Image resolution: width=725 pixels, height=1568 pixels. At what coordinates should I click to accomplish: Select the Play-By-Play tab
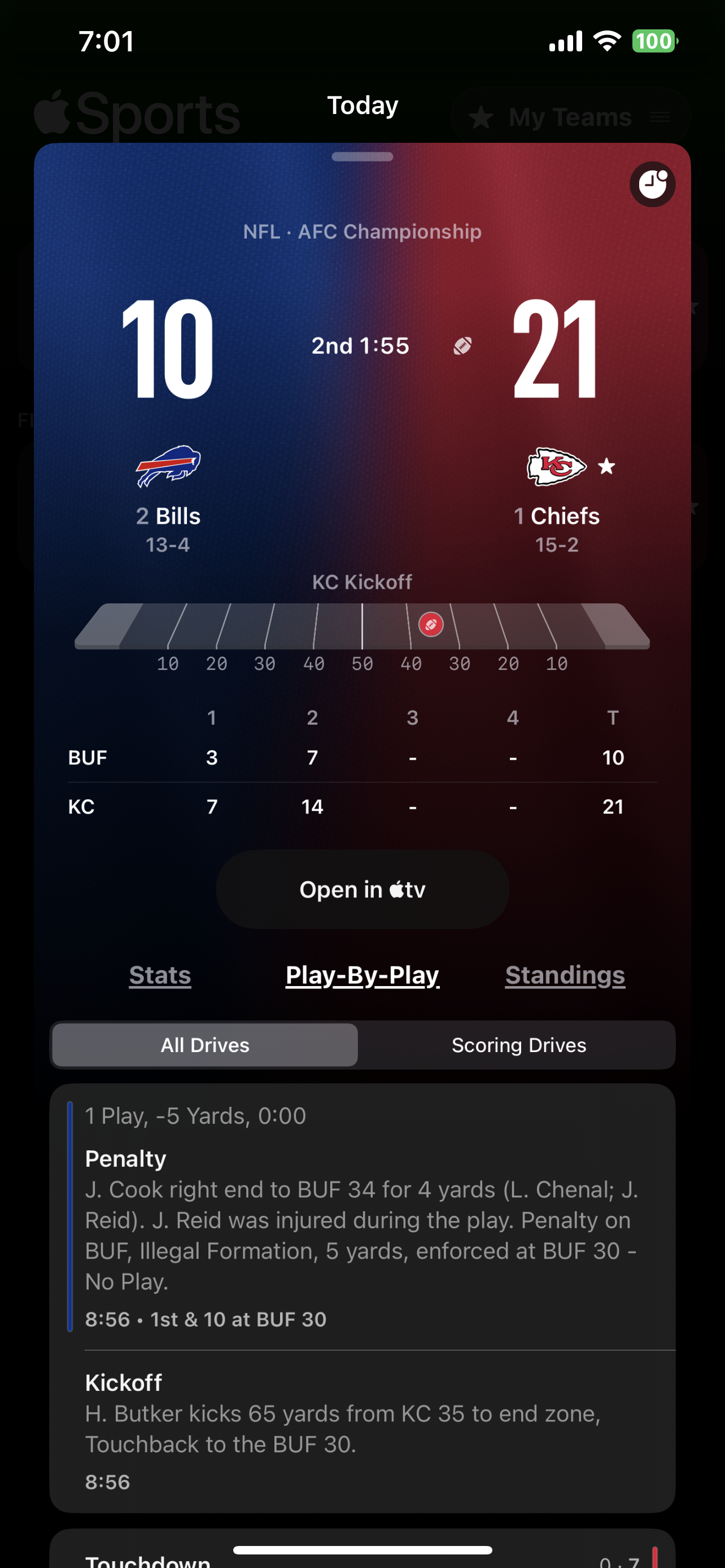362,975
